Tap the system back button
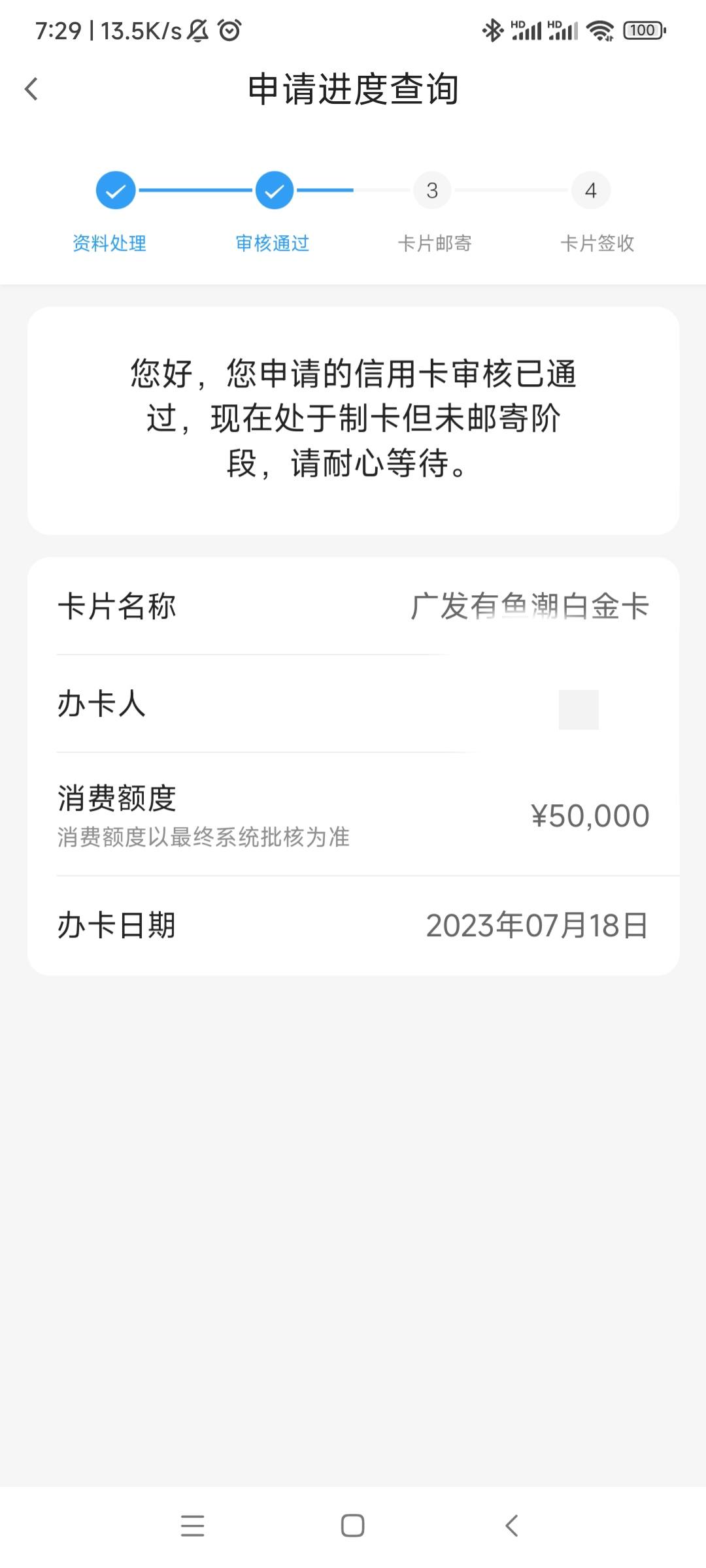706x1568 pixels. [512, 1526]
